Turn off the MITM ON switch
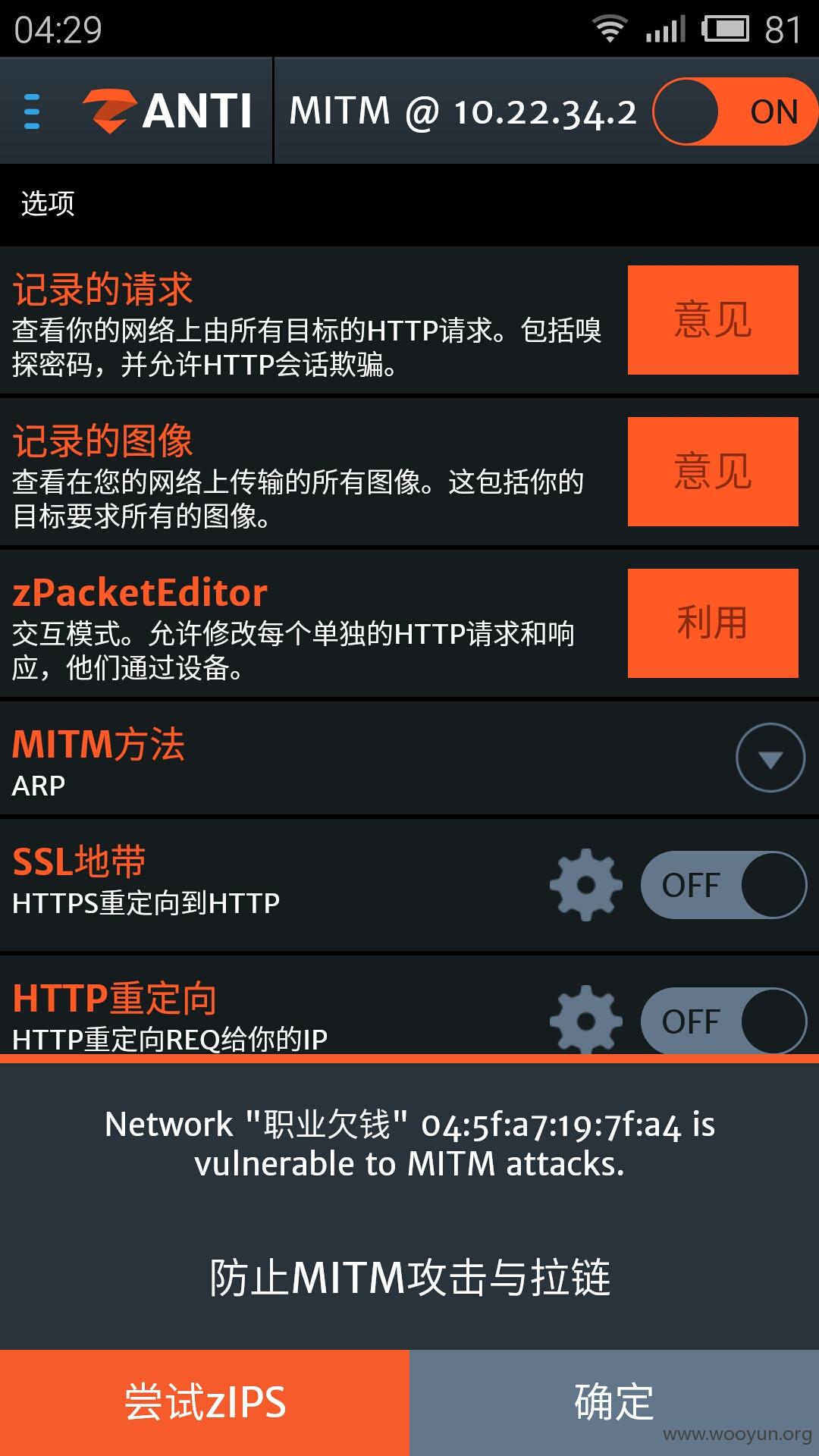Image resolution: width=819 pixels, height=1456 pixels. coord(734,111)
